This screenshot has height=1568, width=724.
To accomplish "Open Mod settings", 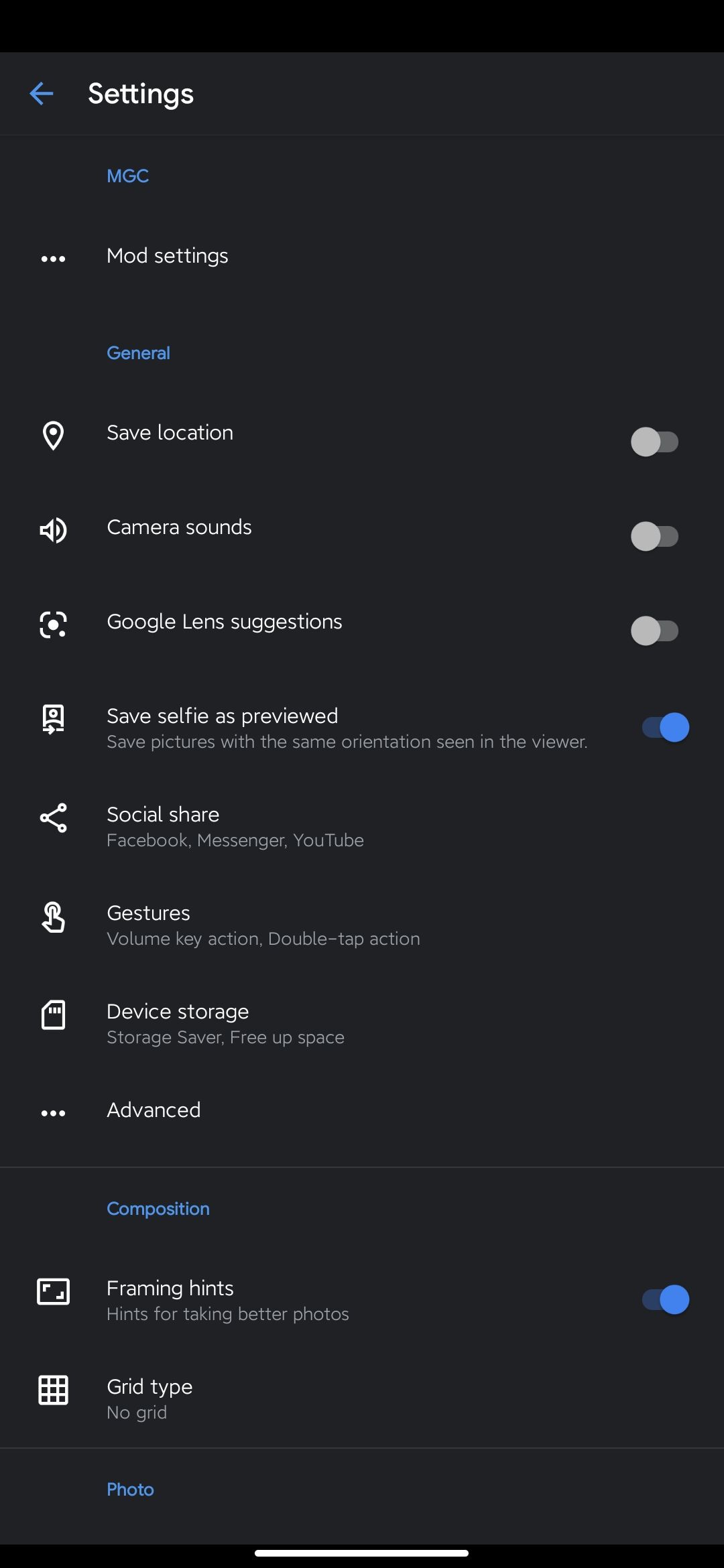I will pyautogui.click(x=168, y=256).
